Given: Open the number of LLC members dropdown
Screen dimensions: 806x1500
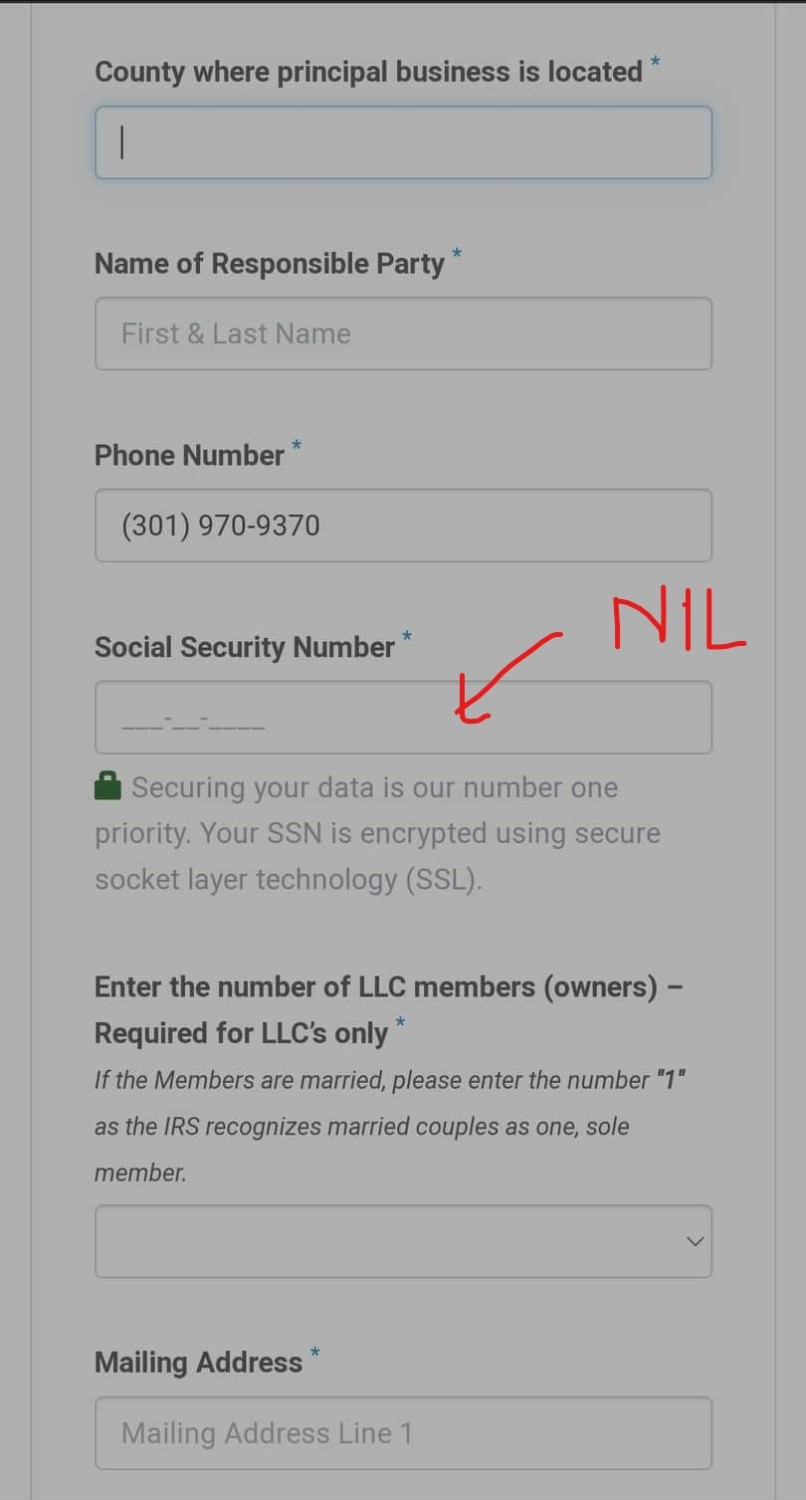Looking at the screenshot, I should coord(403,1241).
